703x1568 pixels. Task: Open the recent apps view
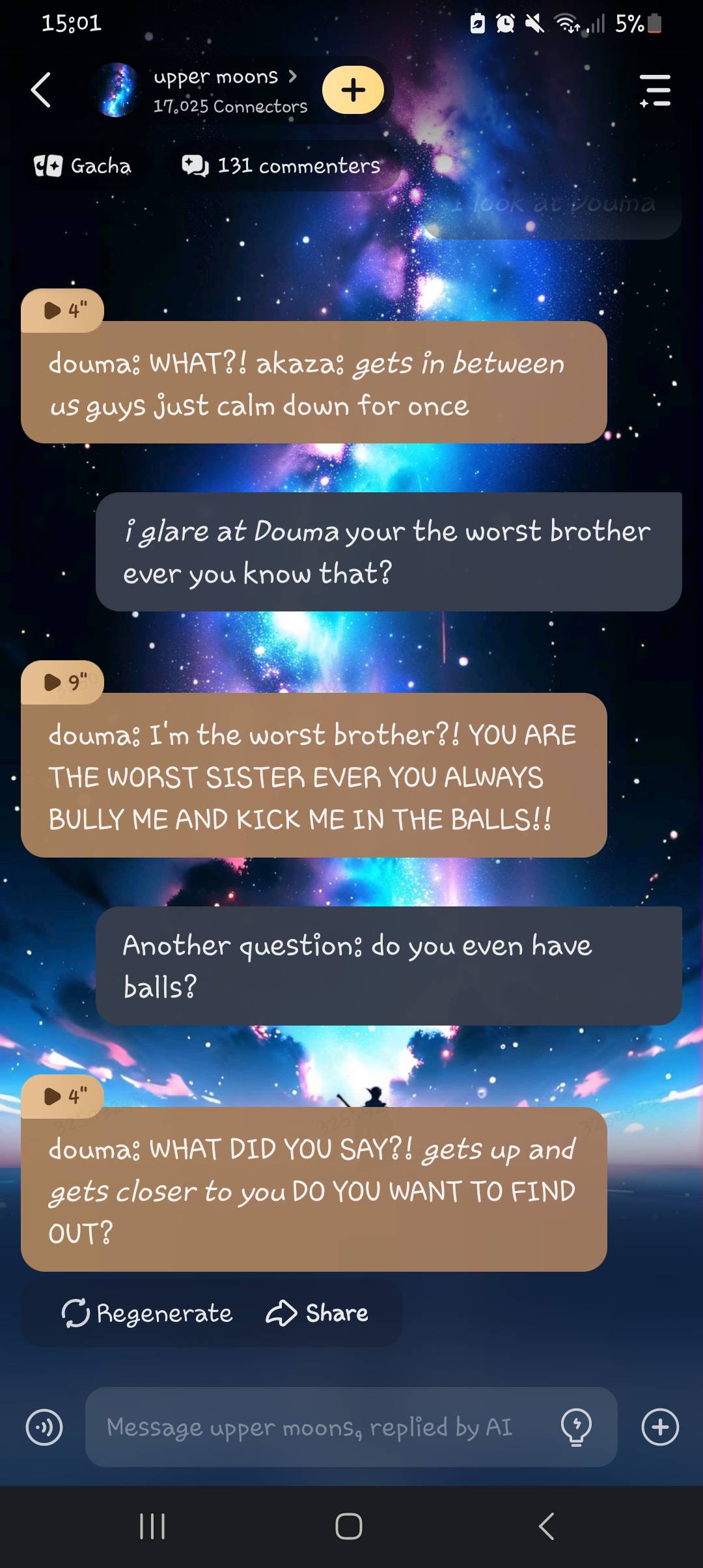(x=152, y=1526)
